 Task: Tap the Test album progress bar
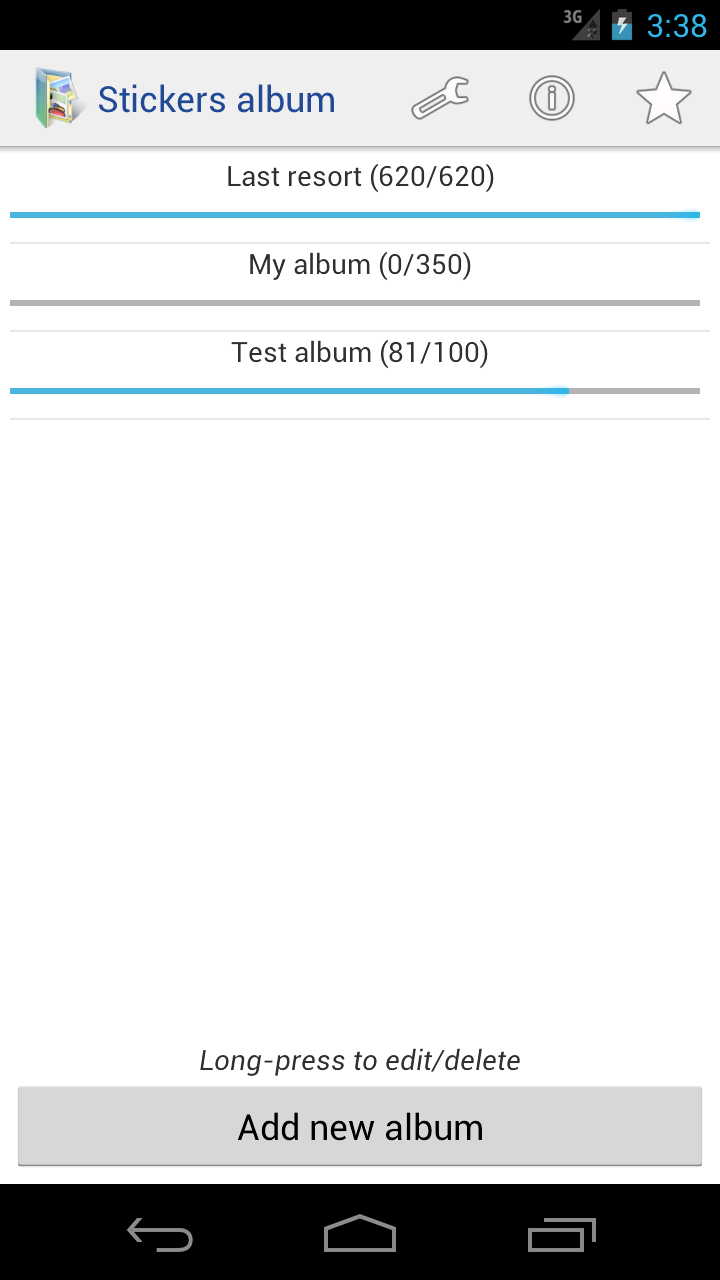[x=360, y=390]
